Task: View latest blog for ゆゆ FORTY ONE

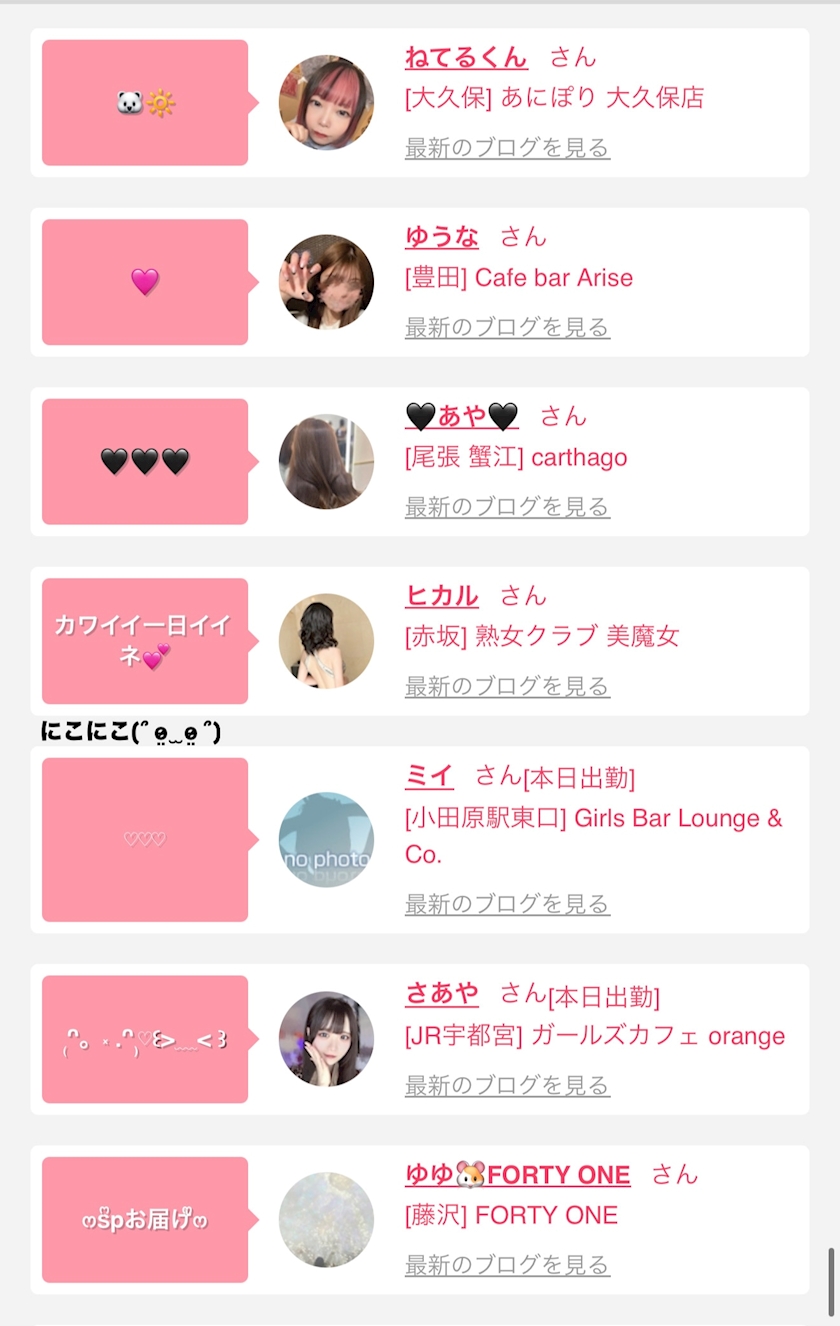Action: [507, 1265]
